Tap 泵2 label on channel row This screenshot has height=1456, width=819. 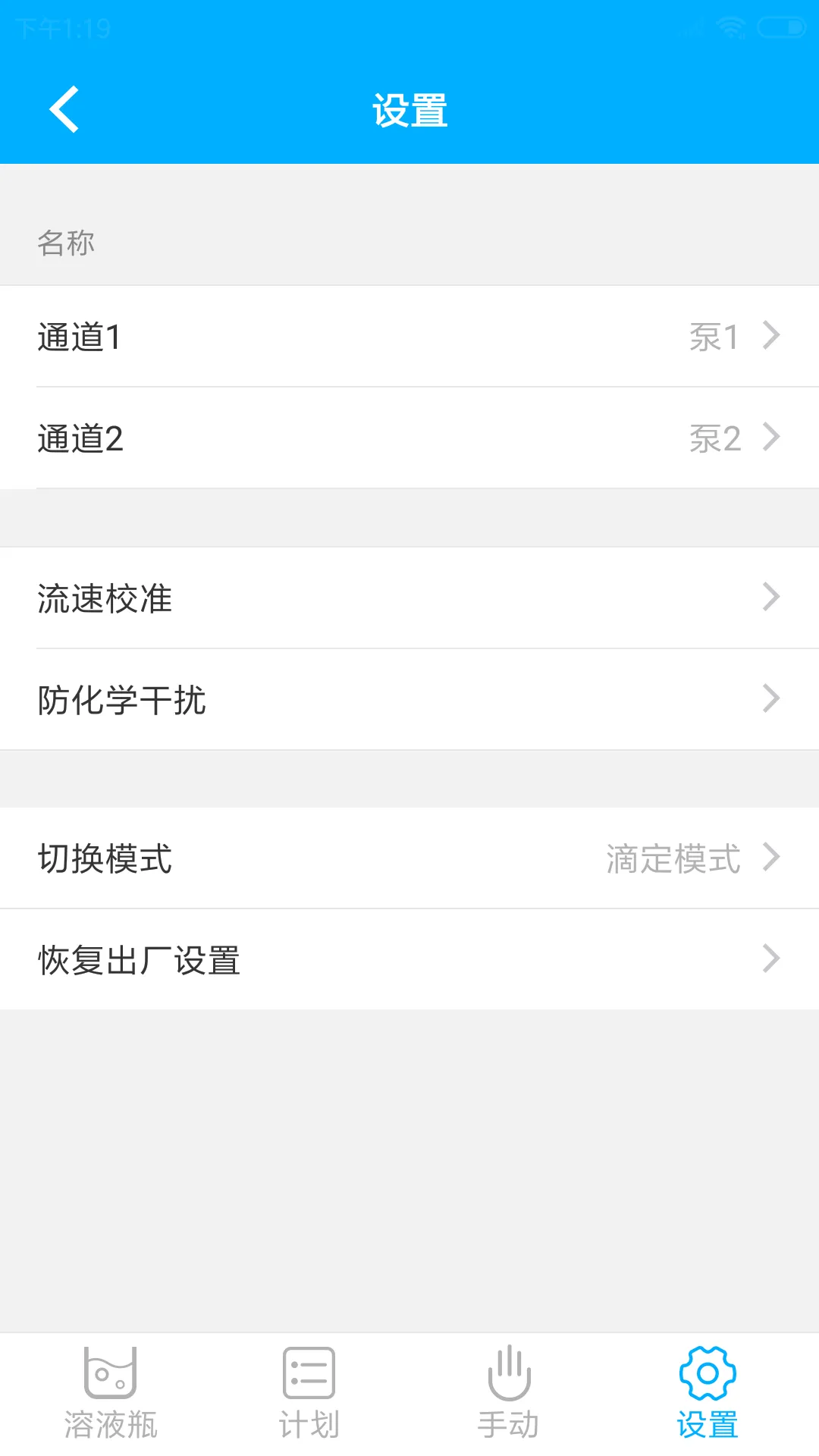pos(714,438)
